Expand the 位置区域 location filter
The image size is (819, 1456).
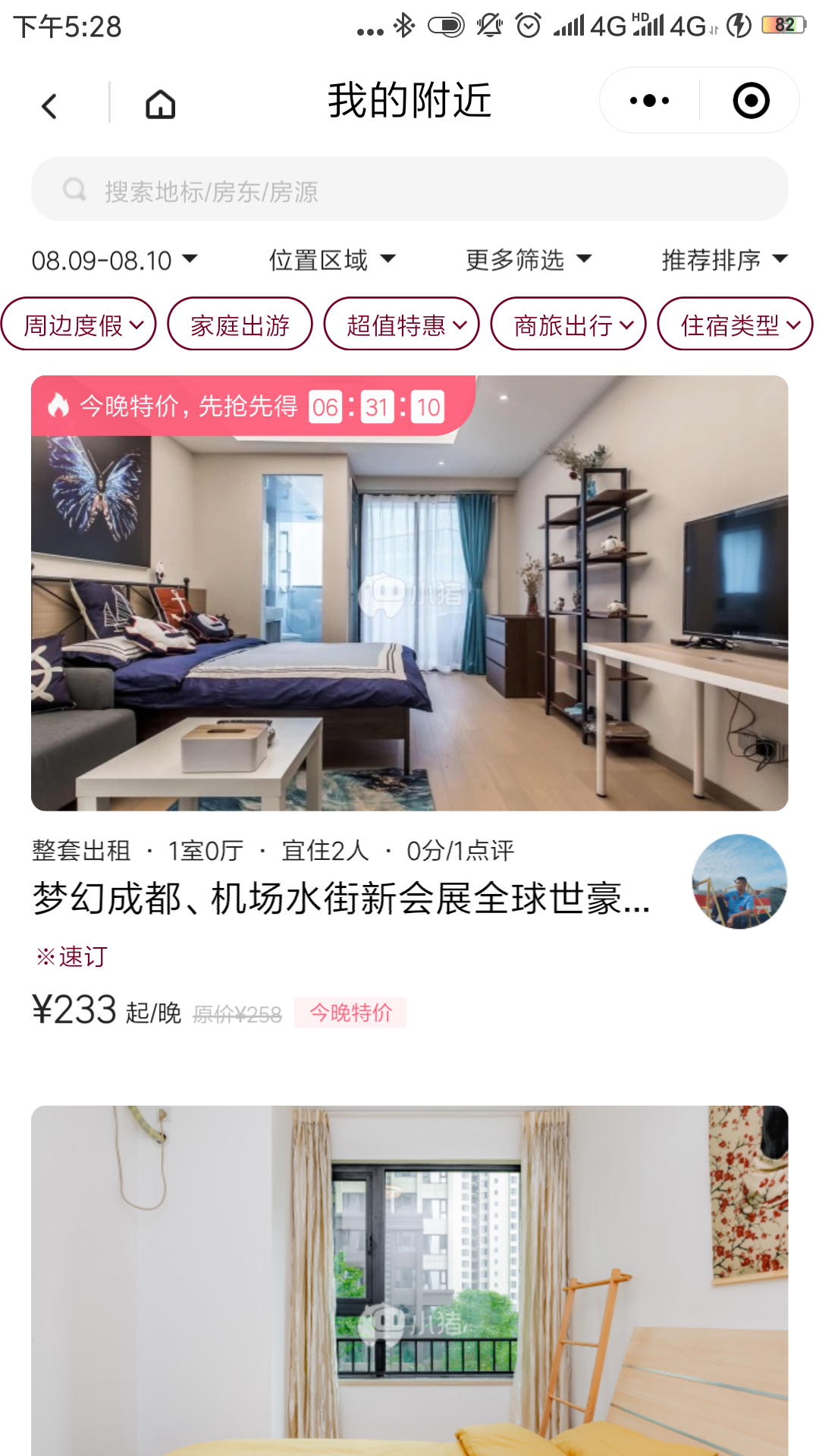pyautogui.click(x=332, y=260)
